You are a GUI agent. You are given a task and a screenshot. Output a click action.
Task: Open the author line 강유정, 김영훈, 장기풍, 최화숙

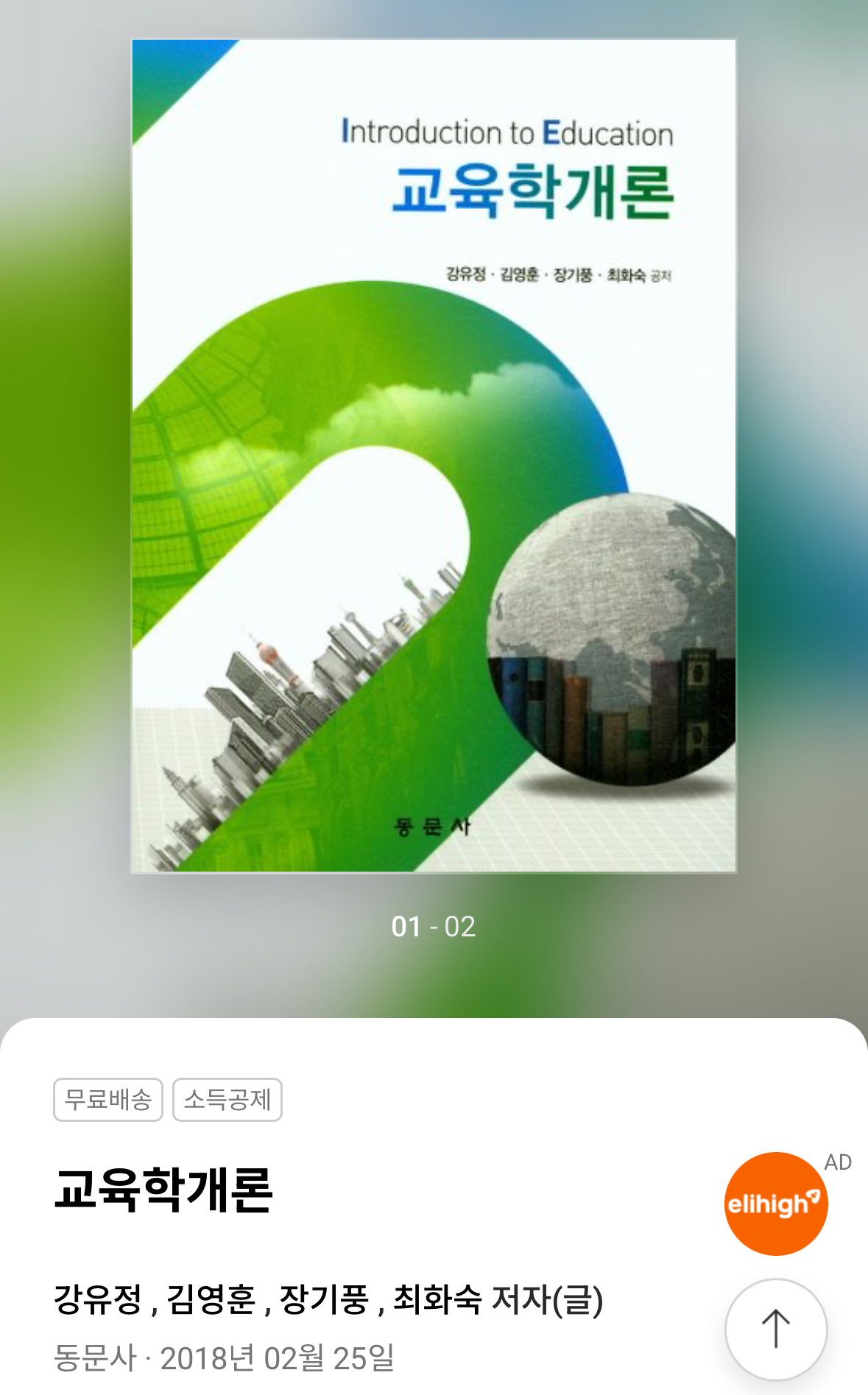coord(328,1299)
